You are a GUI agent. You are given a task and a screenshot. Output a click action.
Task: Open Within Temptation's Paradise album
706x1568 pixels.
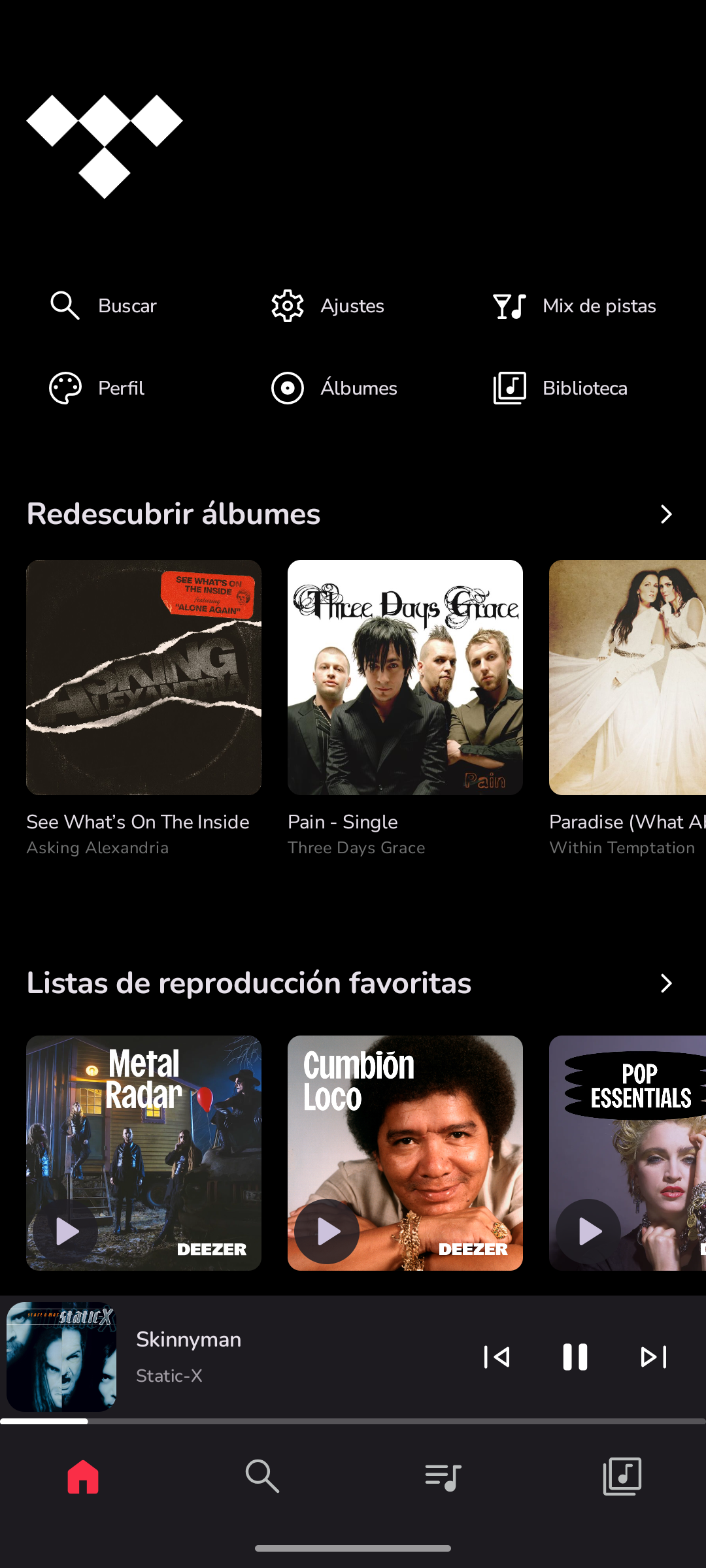coord(628,678)
